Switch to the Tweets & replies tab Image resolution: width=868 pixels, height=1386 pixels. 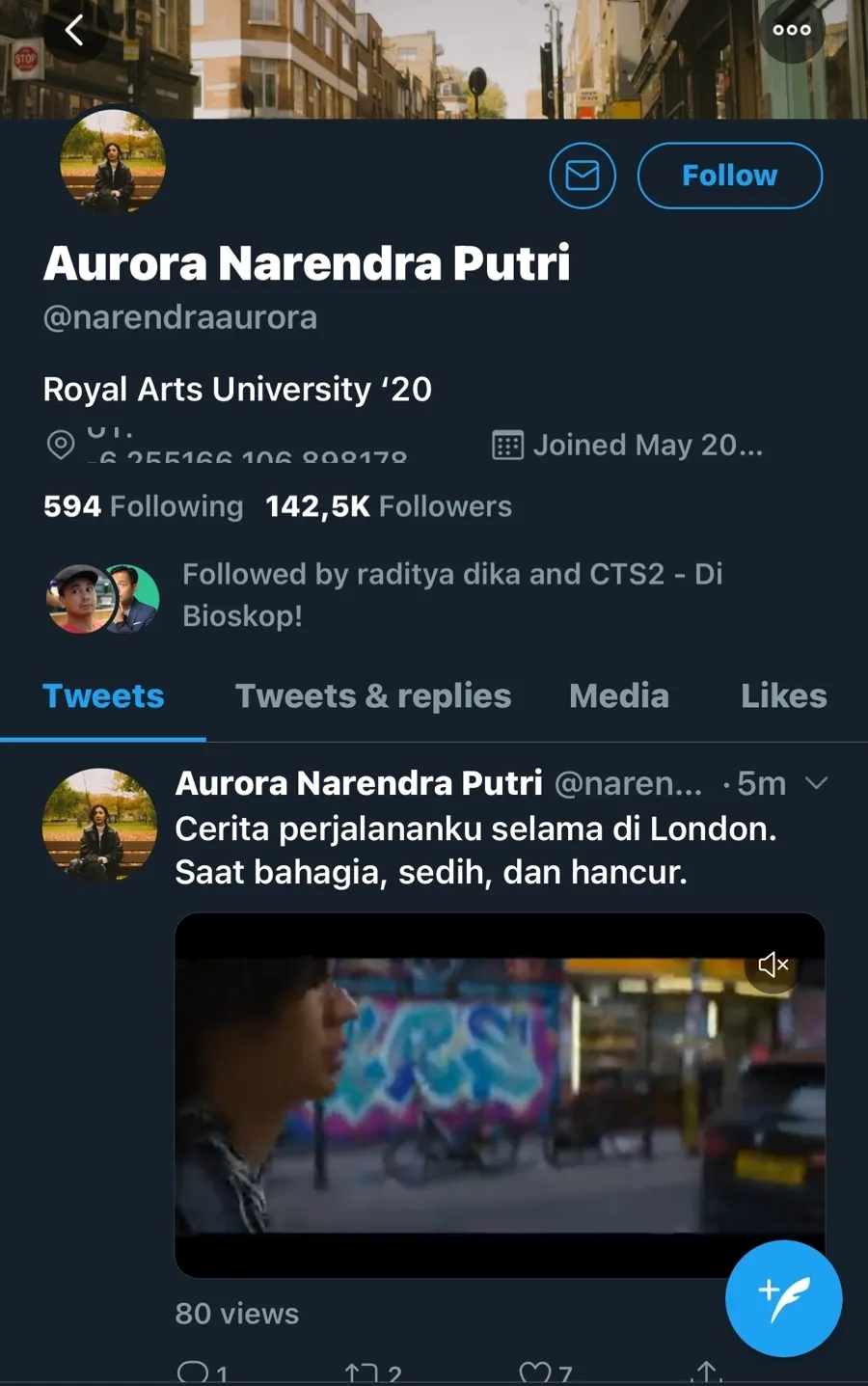point(373,696)
